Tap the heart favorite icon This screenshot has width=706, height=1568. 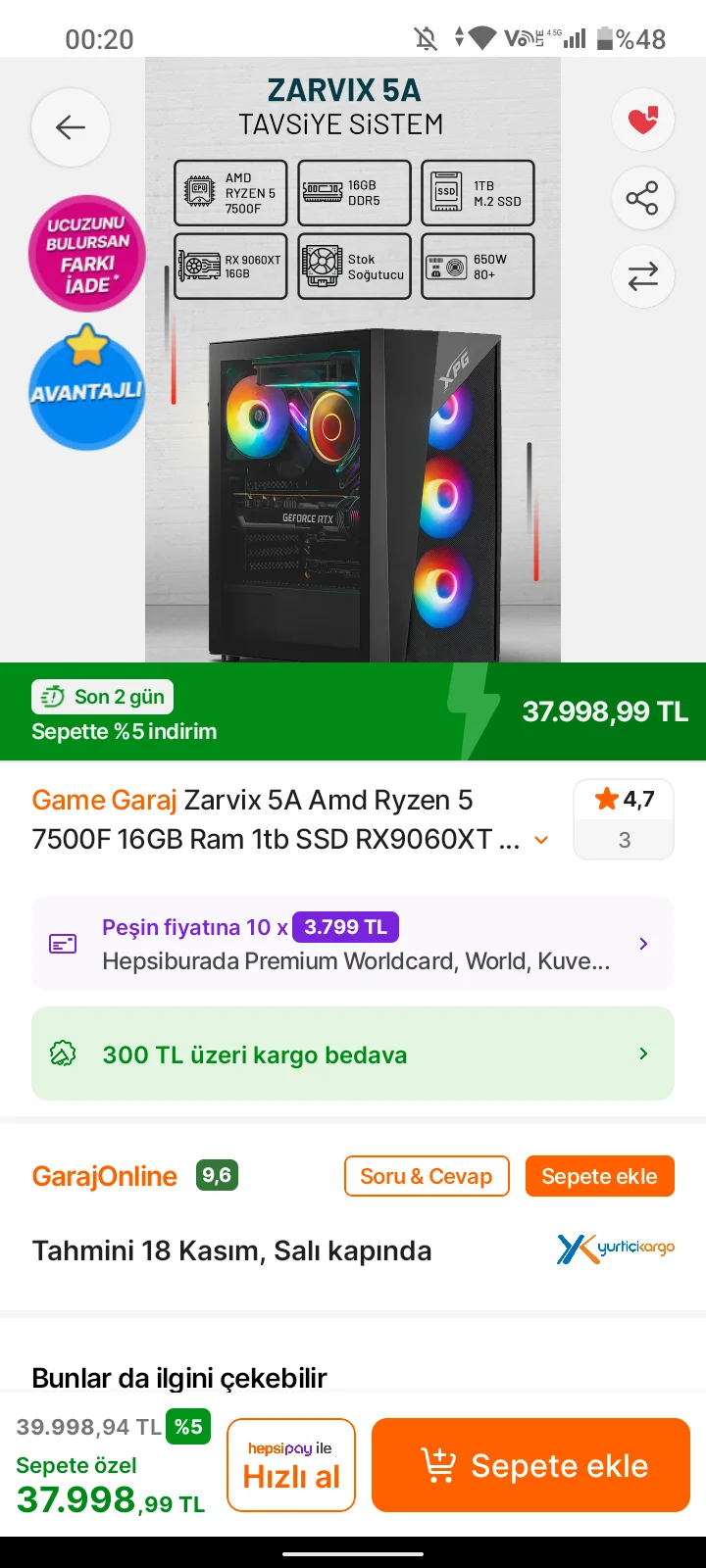(643, 121)
